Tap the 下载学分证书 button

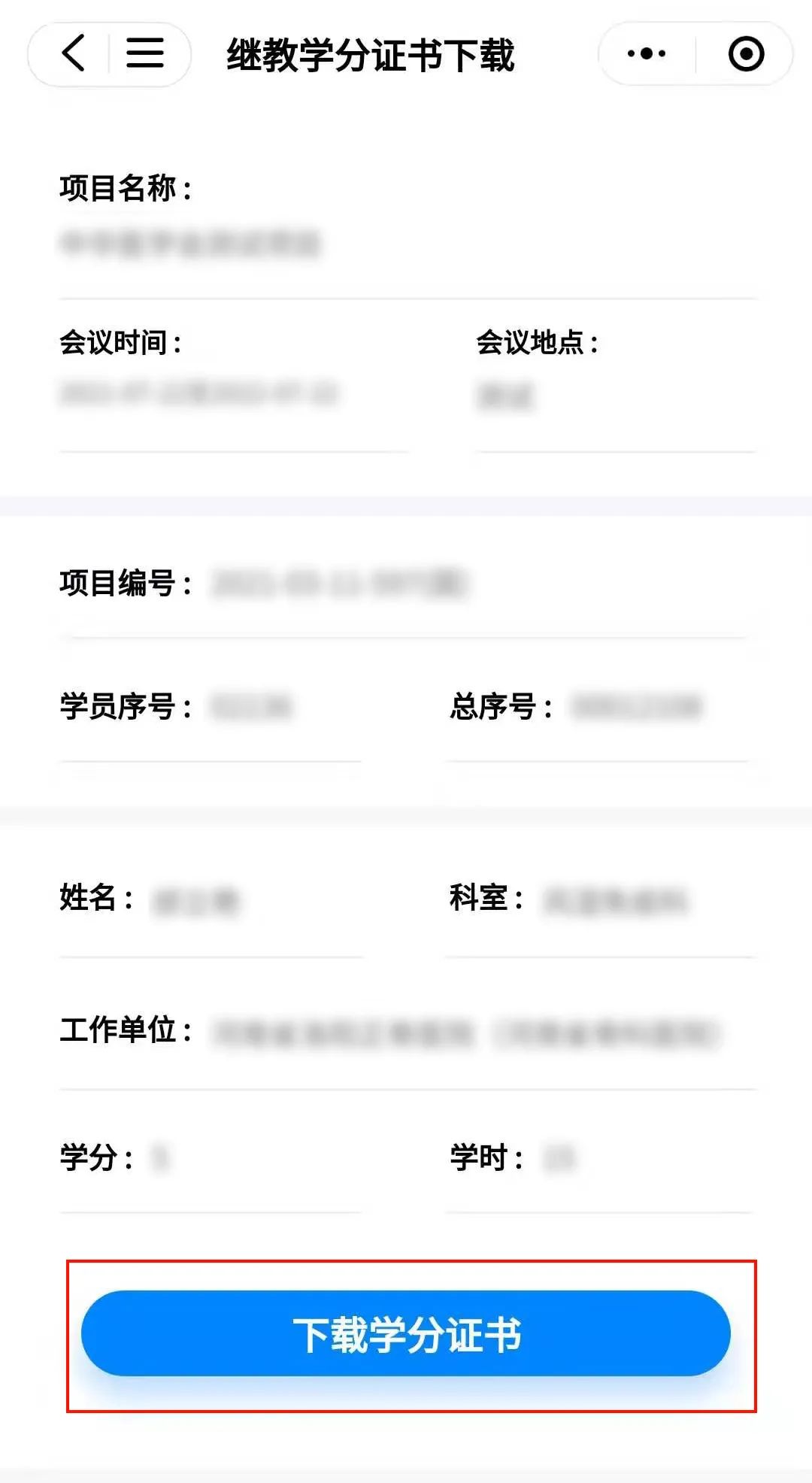pos(406,1333)
